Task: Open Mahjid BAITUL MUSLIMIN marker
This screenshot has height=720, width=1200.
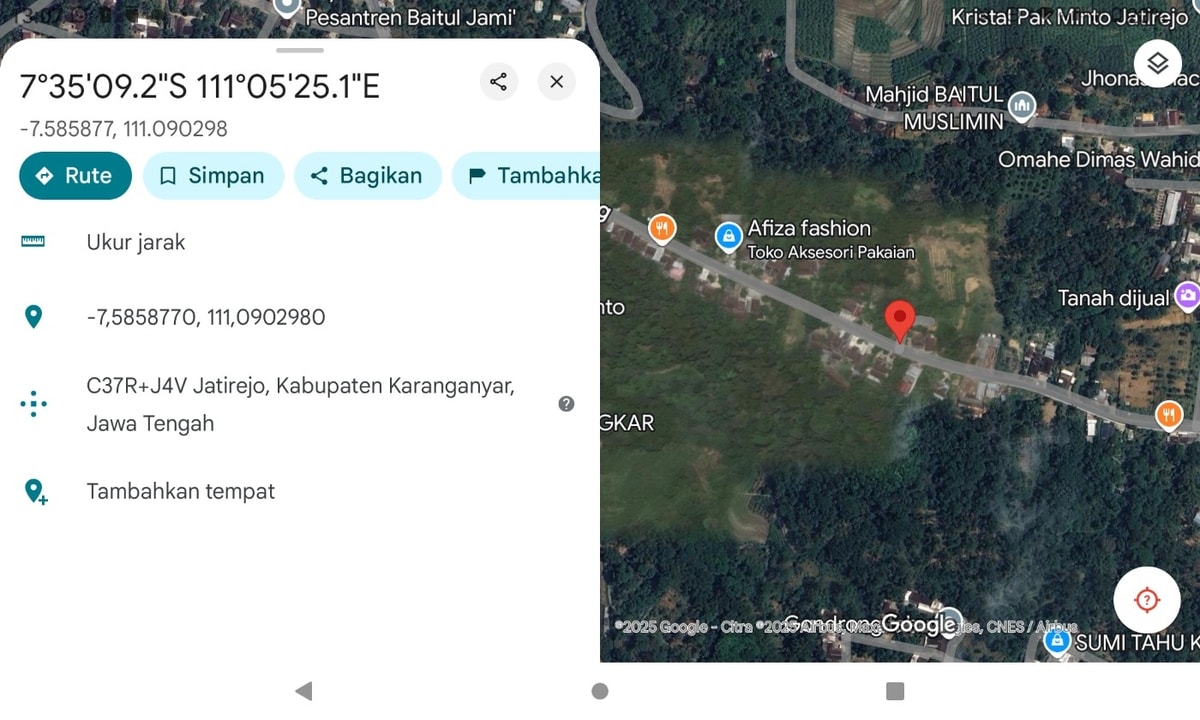Action: tap(1021, 106)
